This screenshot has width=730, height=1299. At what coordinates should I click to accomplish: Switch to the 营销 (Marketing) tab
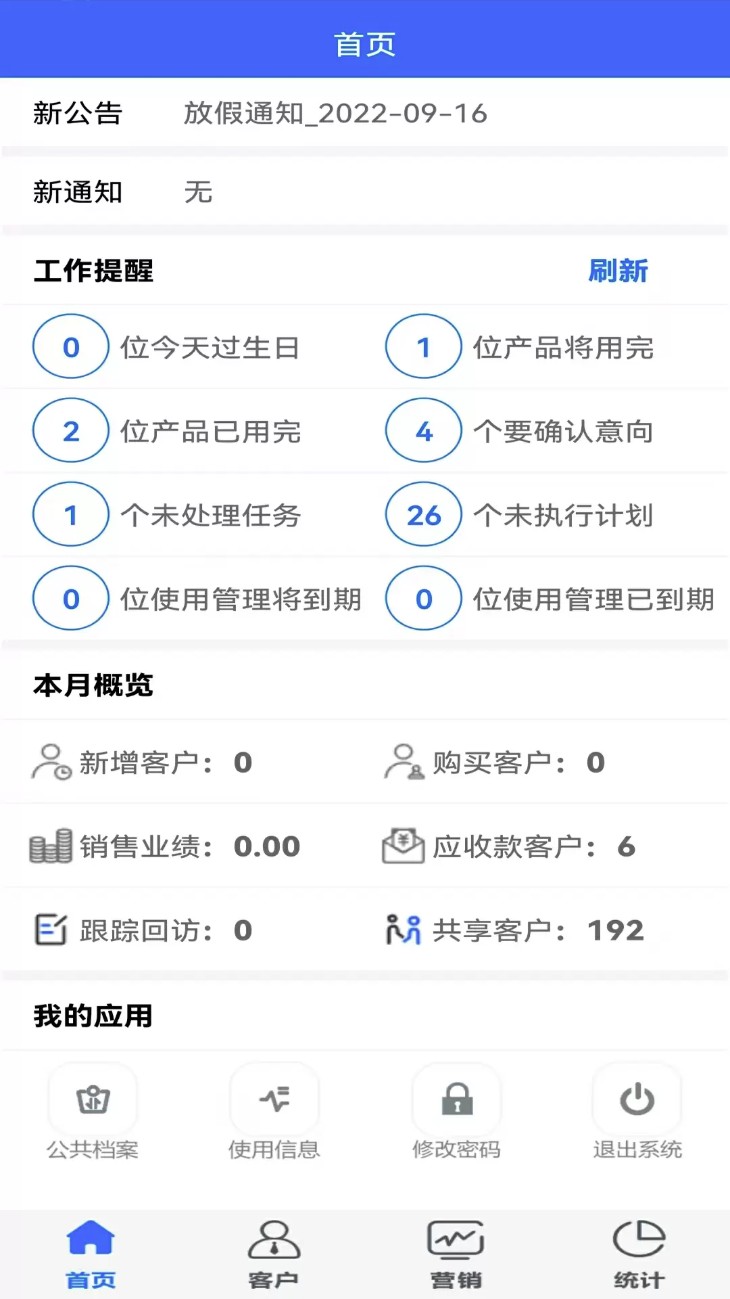[x=456, y=1253]
